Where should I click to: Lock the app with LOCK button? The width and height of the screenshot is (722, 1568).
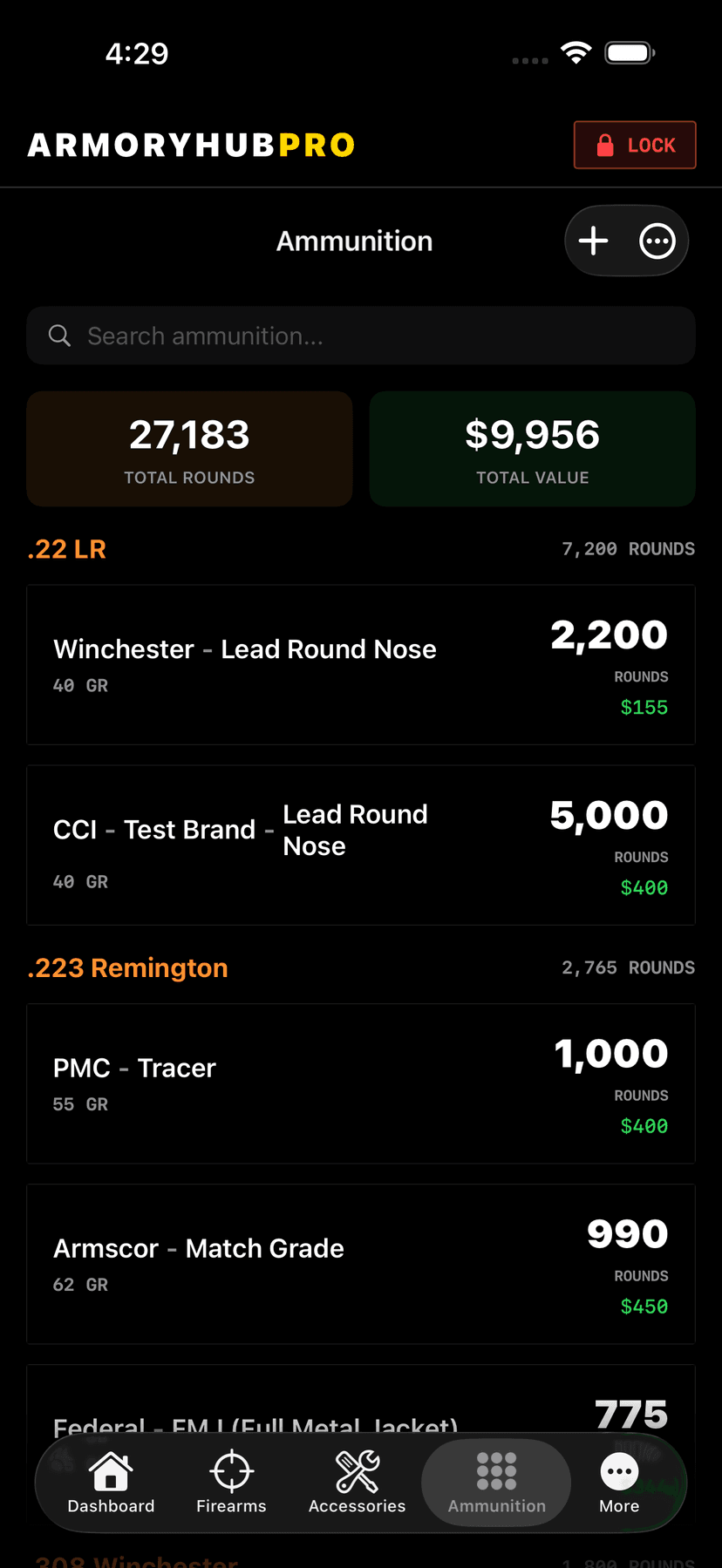pos(635,145)
